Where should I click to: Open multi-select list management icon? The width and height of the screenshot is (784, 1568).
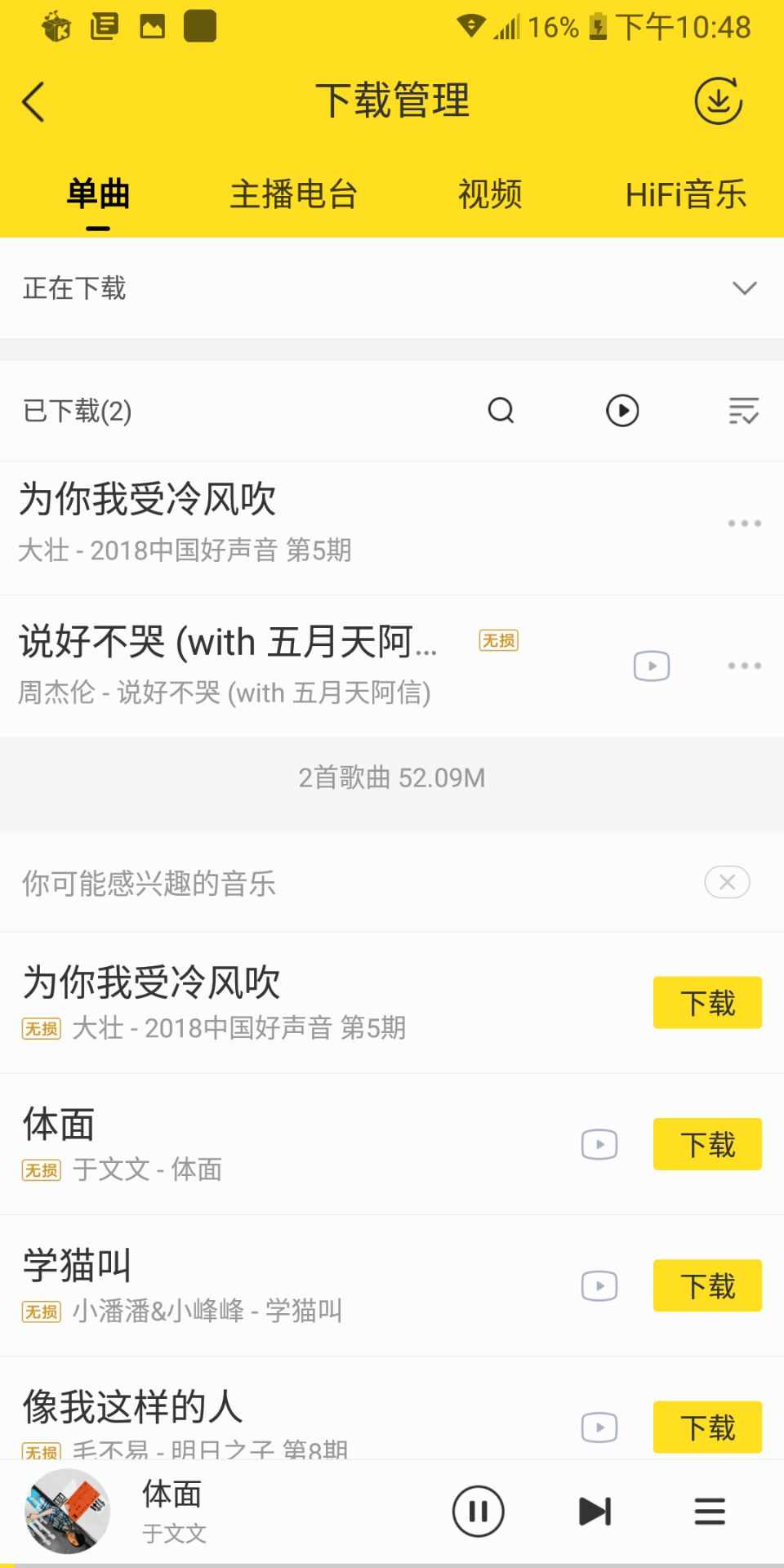click(743, 410)
